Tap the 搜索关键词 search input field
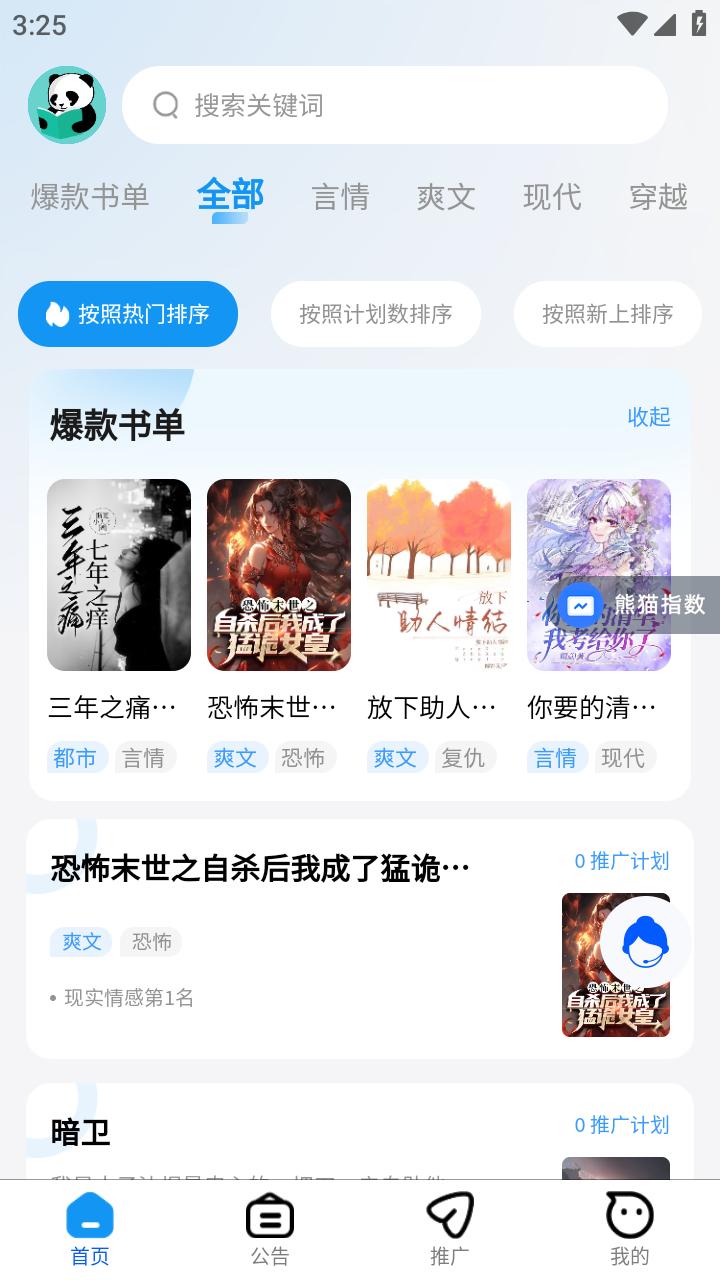The height and width of the screenshot is (1280, 720). point(300,105)
